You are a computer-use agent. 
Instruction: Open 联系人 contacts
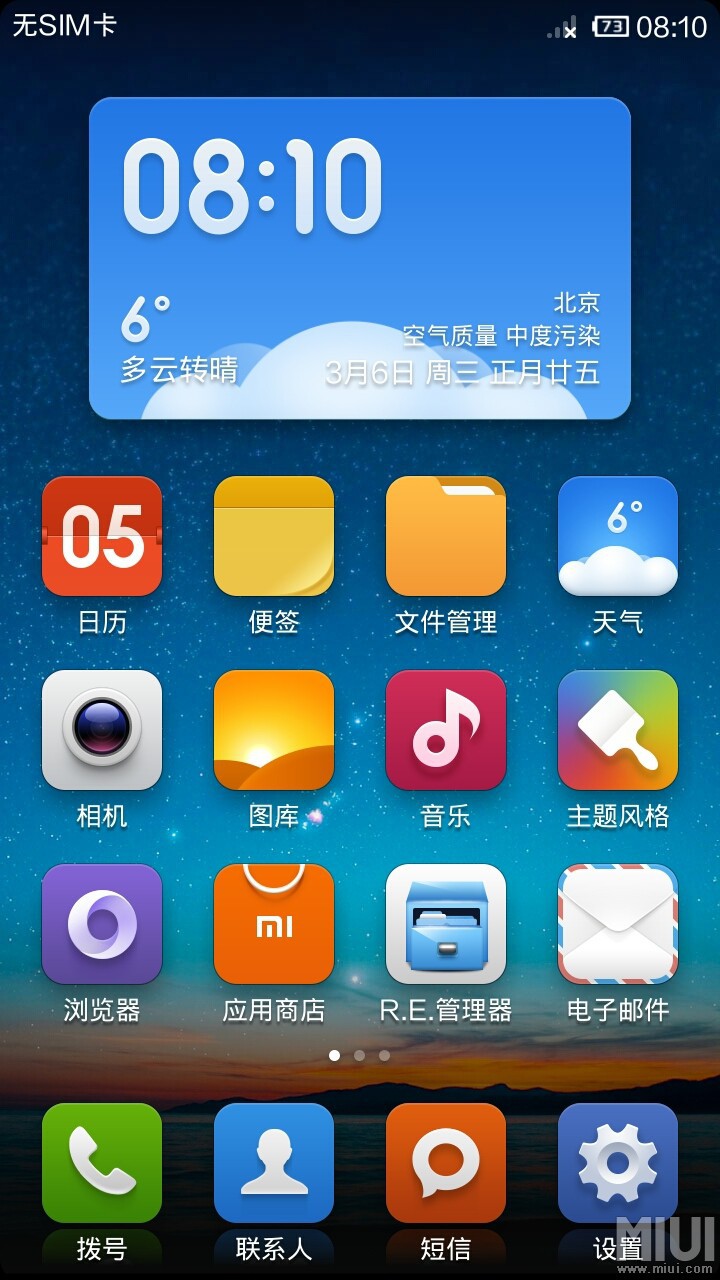(x=274, y=1163)
